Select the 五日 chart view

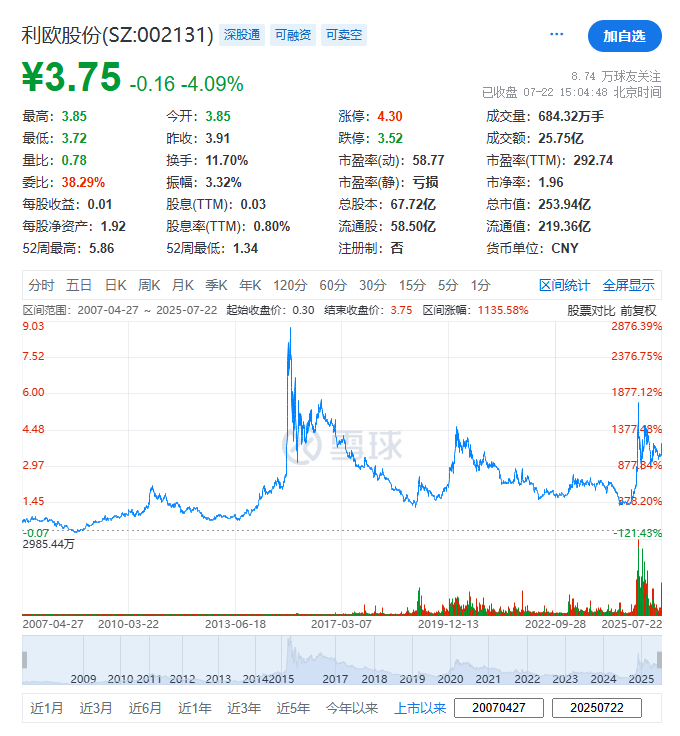[78, 285]
